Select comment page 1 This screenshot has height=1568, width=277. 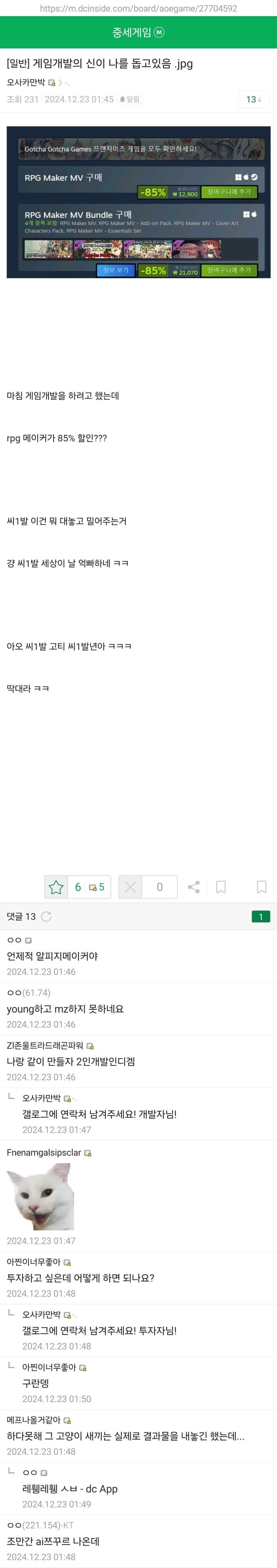(260, 916)
